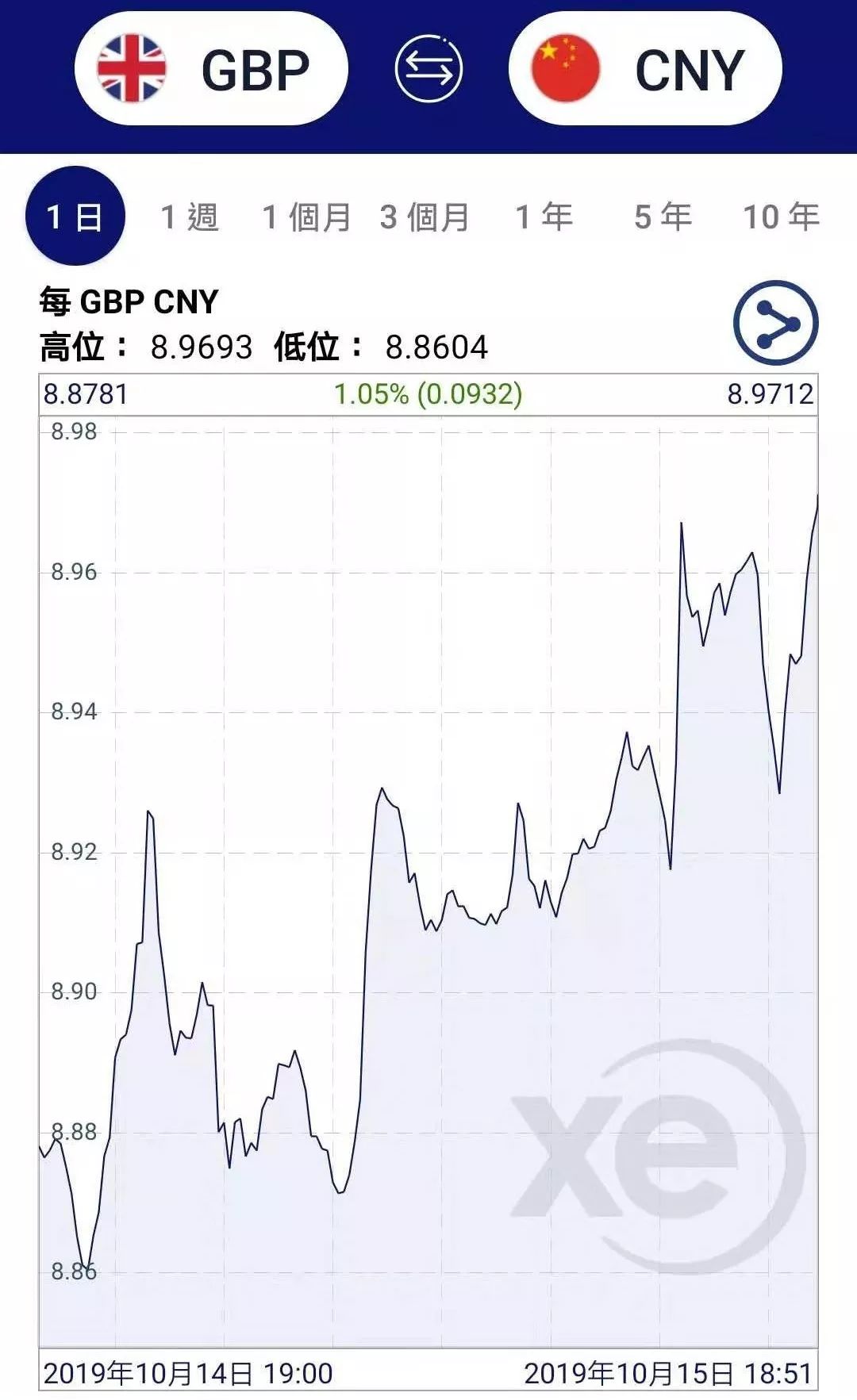Show the 10年 chart range
This screenshot has height=1400, width=857.
781,217
